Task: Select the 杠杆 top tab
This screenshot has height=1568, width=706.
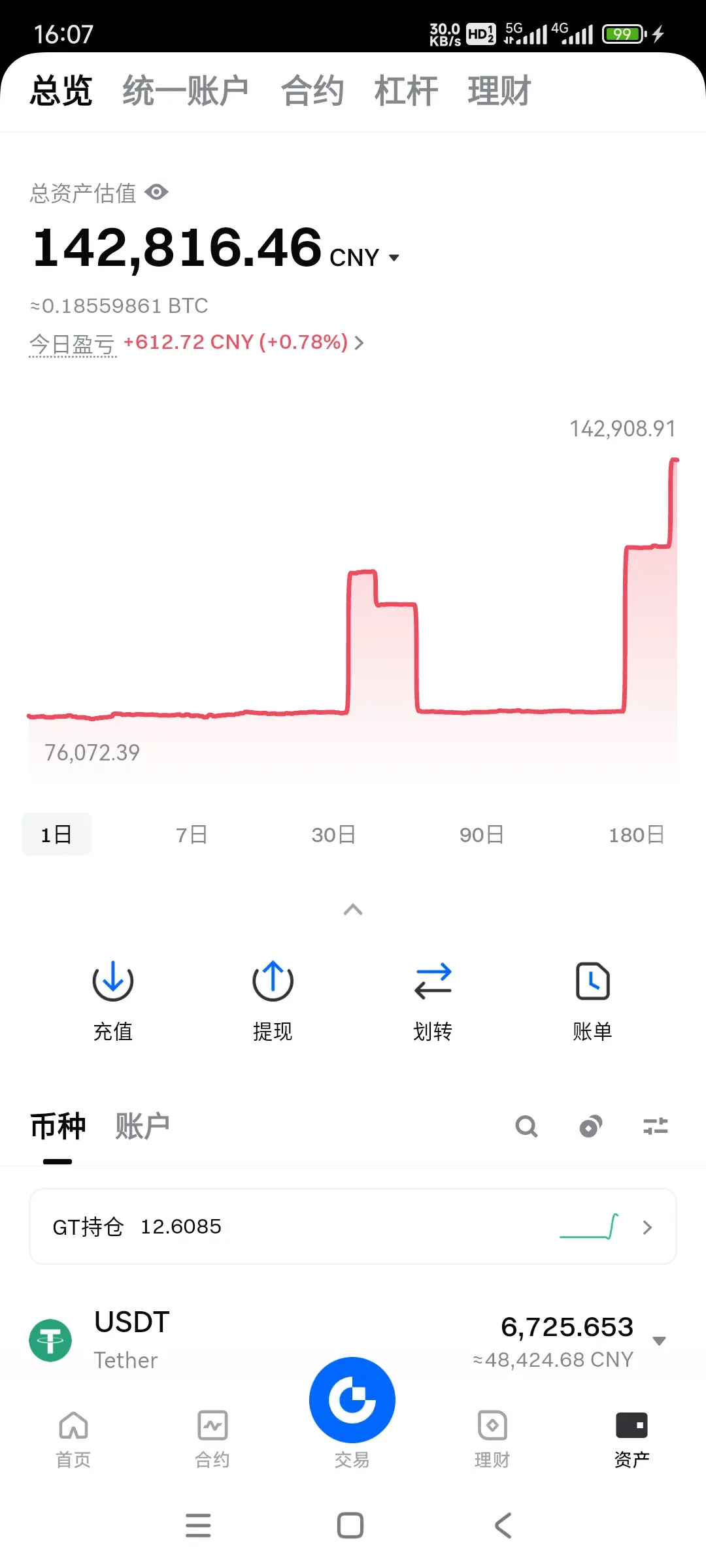Action: click(406, 90)
